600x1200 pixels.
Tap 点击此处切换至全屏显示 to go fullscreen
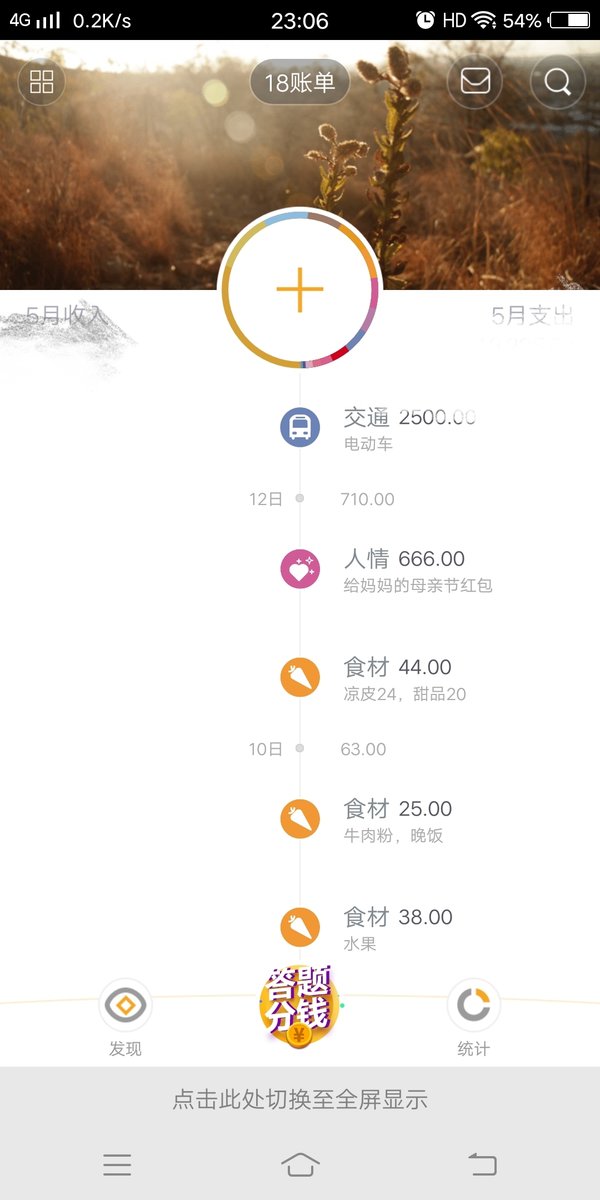point(300,1100)
